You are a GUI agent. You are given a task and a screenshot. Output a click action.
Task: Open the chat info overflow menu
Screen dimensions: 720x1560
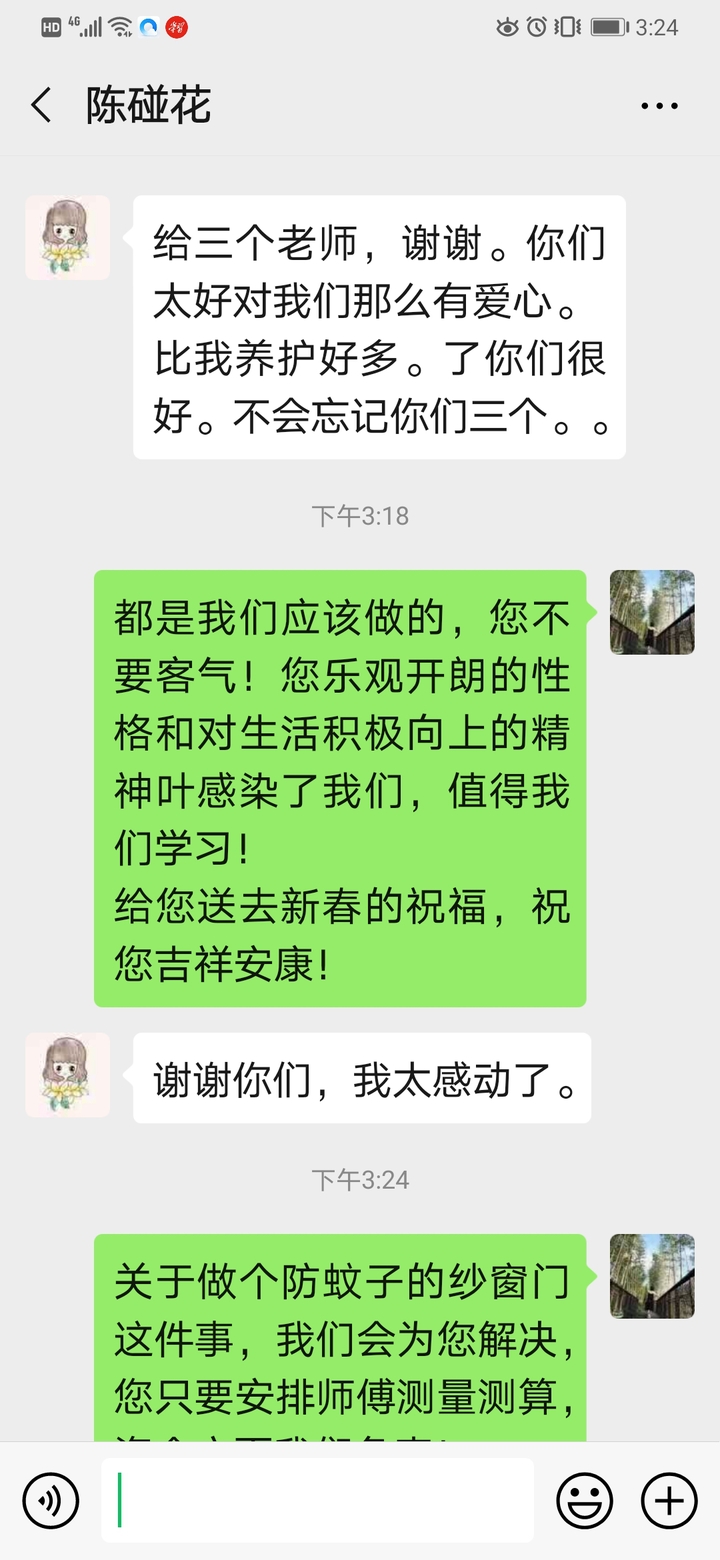(659, 105)
